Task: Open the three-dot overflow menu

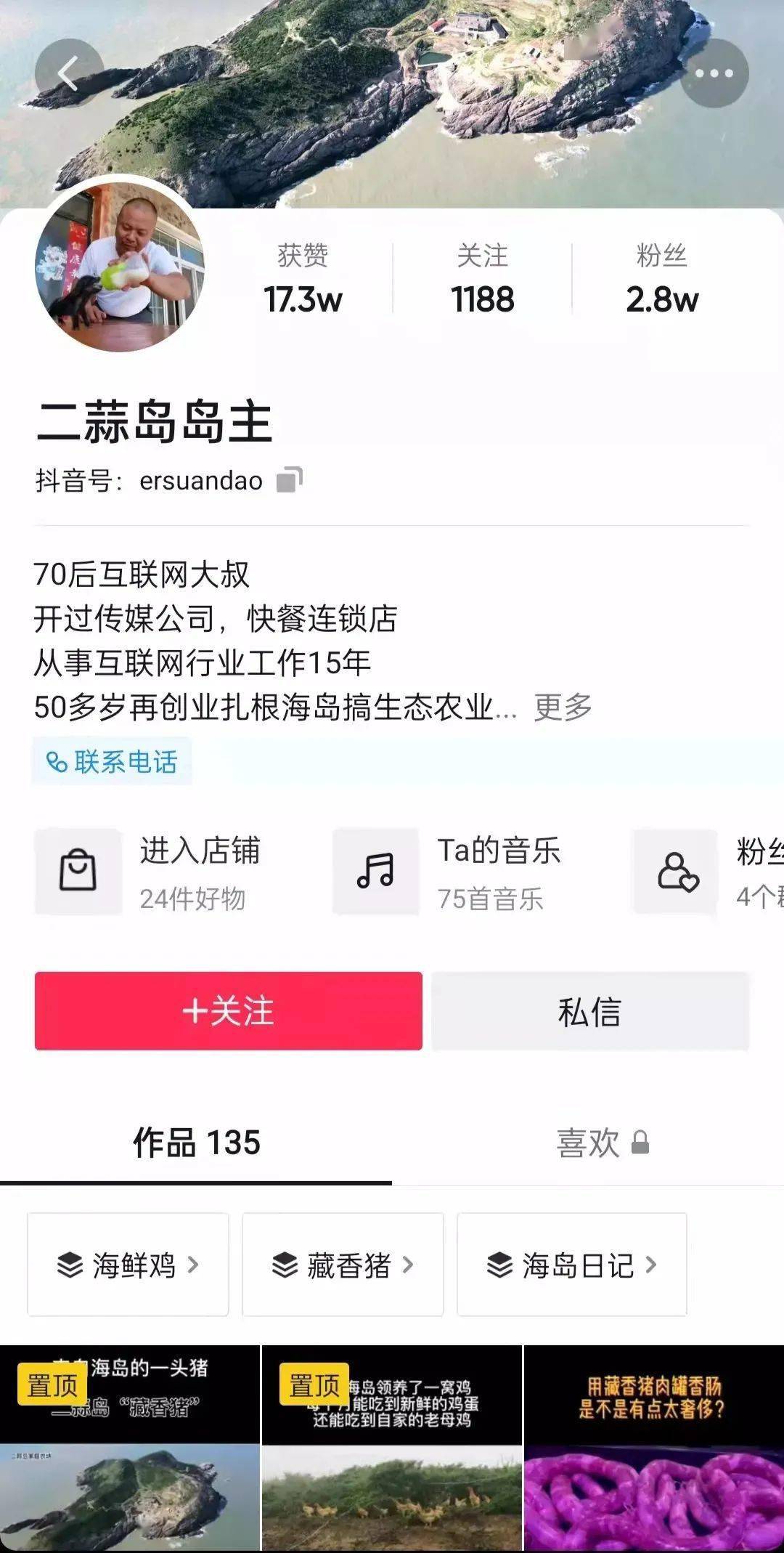Action: point(714,73)
